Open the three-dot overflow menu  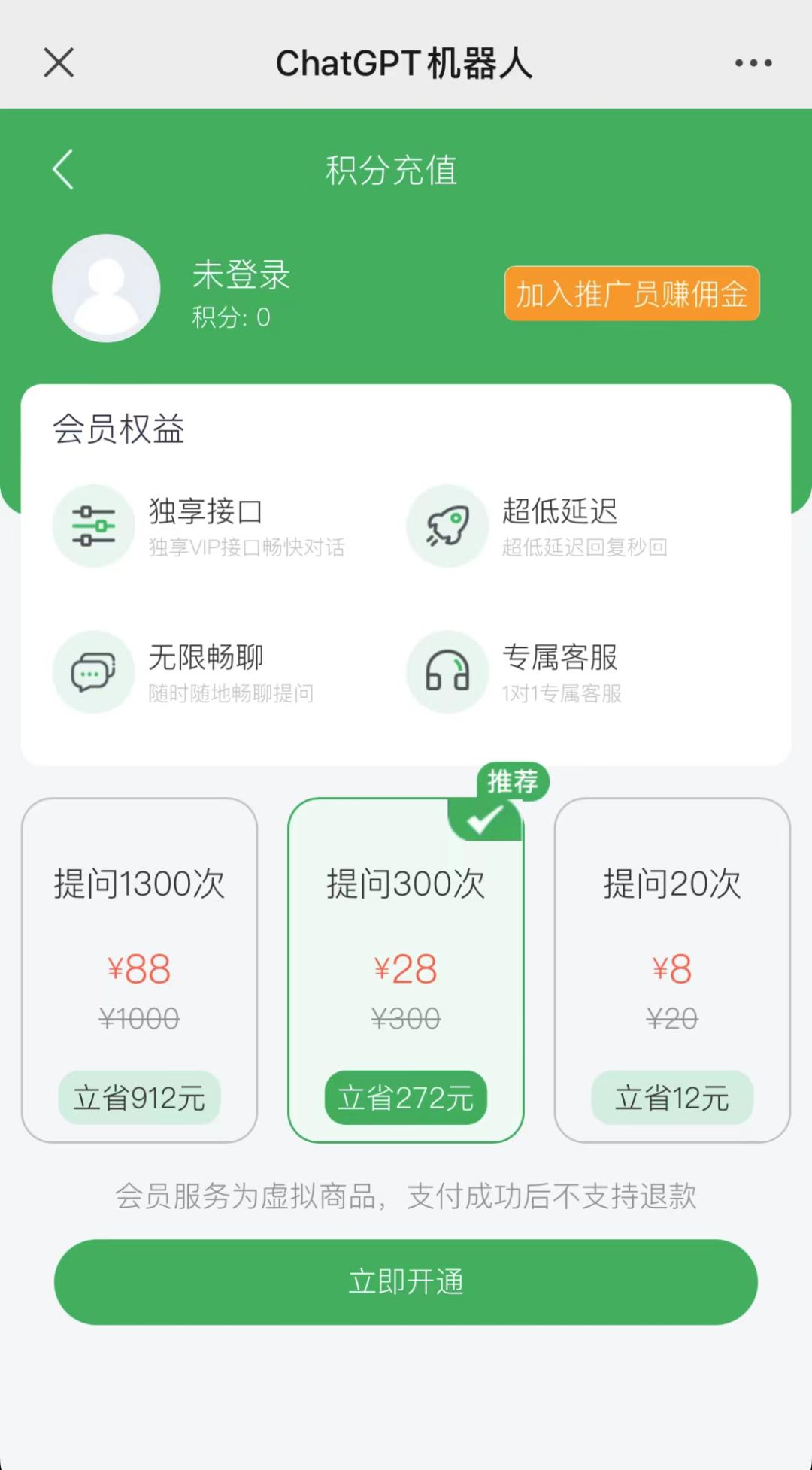753,63
